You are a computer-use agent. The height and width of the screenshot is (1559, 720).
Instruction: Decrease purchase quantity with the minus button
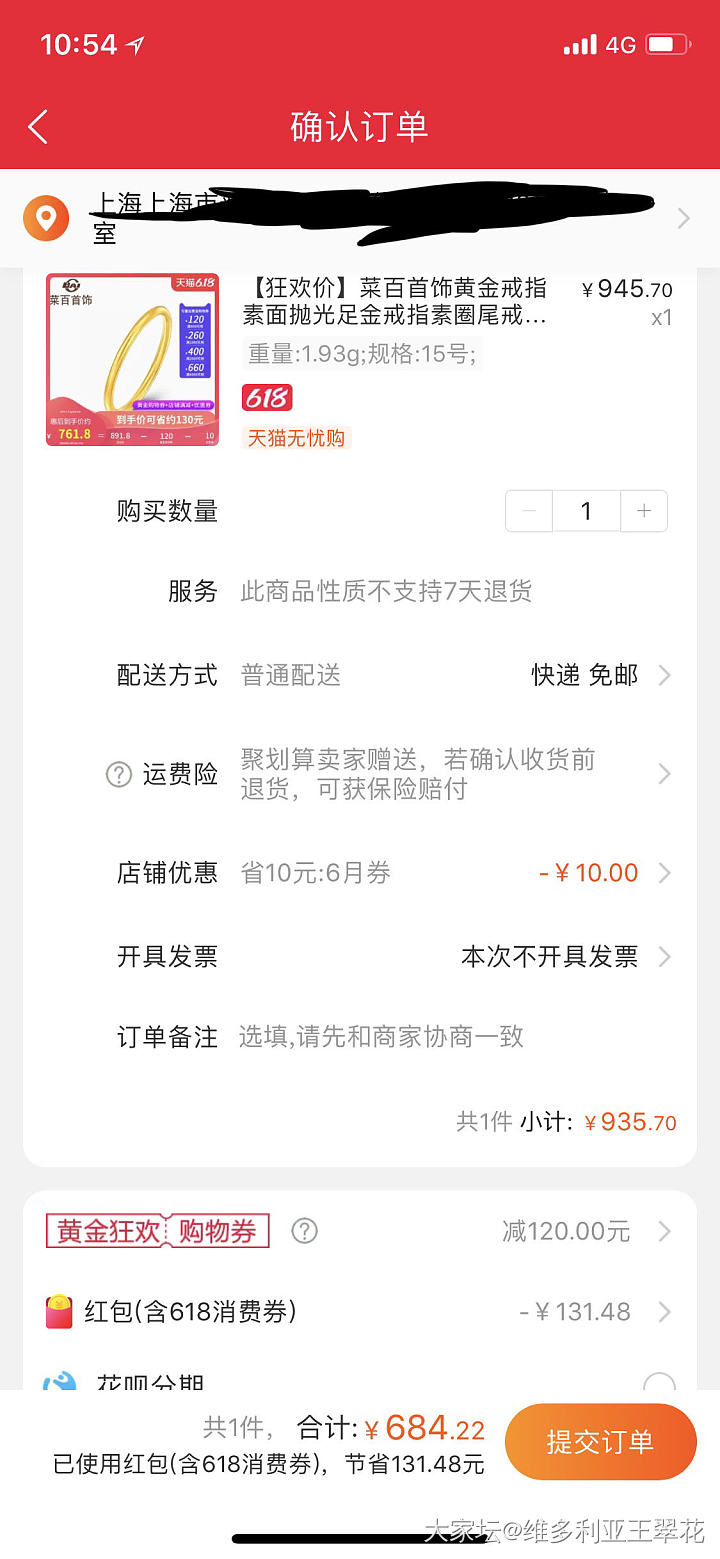529,511
